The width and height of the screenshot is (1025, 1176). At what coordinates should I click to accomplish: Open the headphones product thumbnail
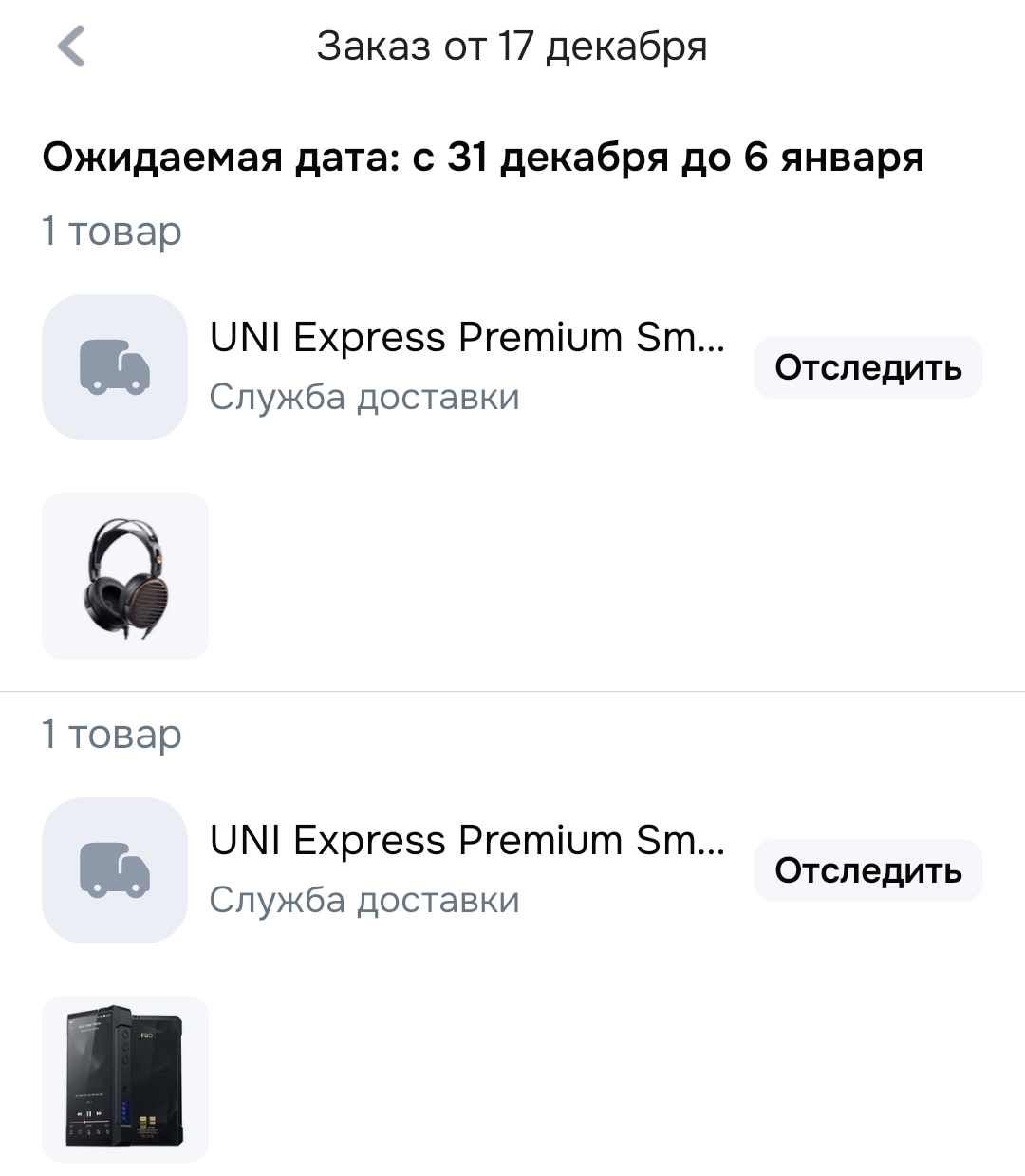coord(124,575)
